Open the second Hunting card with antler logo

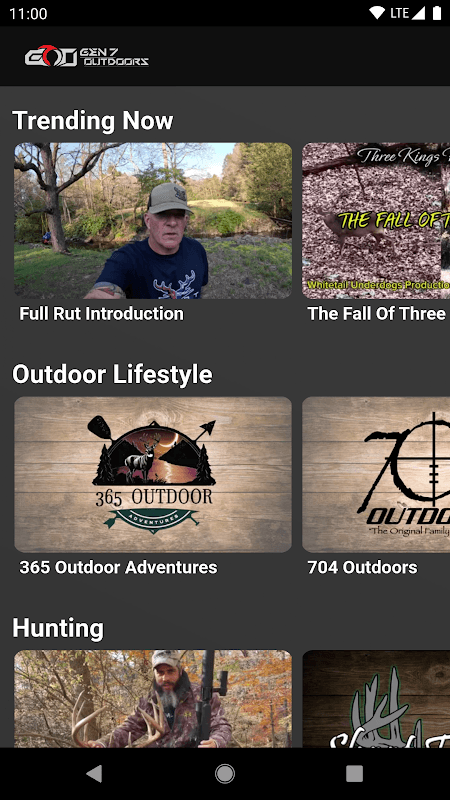(x=376, y=698)
